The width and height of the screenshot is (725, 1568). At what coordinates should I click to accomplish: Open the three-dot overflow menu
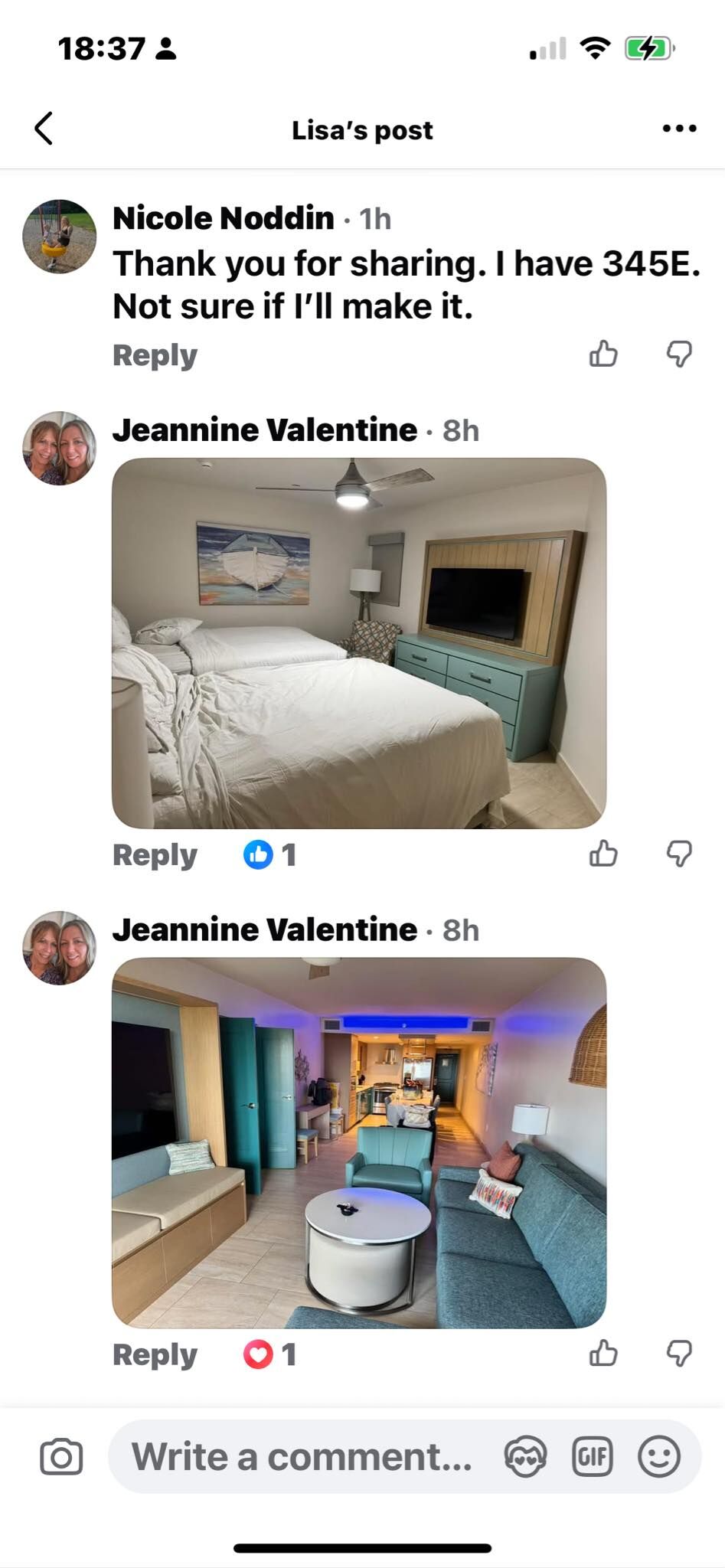click(x=679, y=129)
